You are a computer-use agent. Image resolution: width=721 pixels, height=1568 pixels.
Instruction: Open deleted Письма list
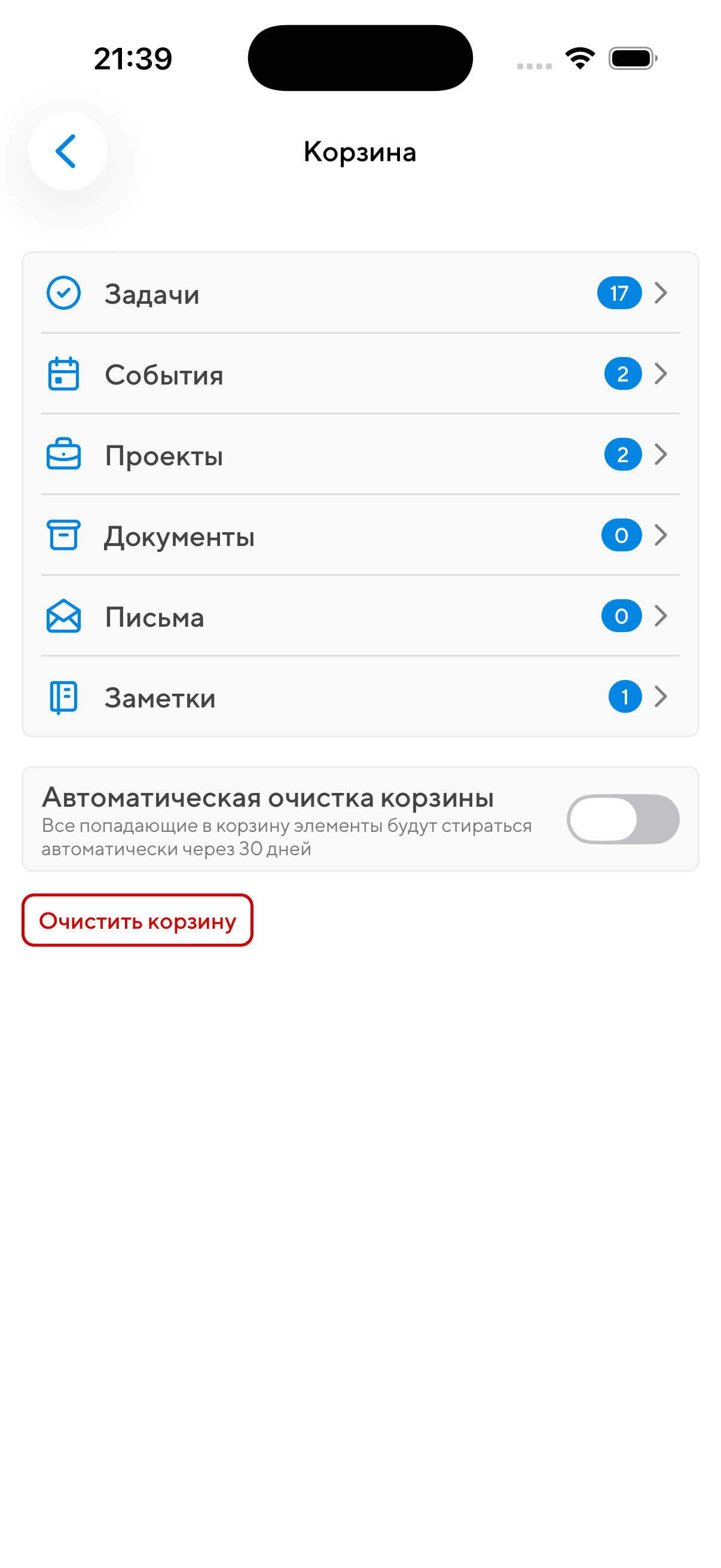359,616
